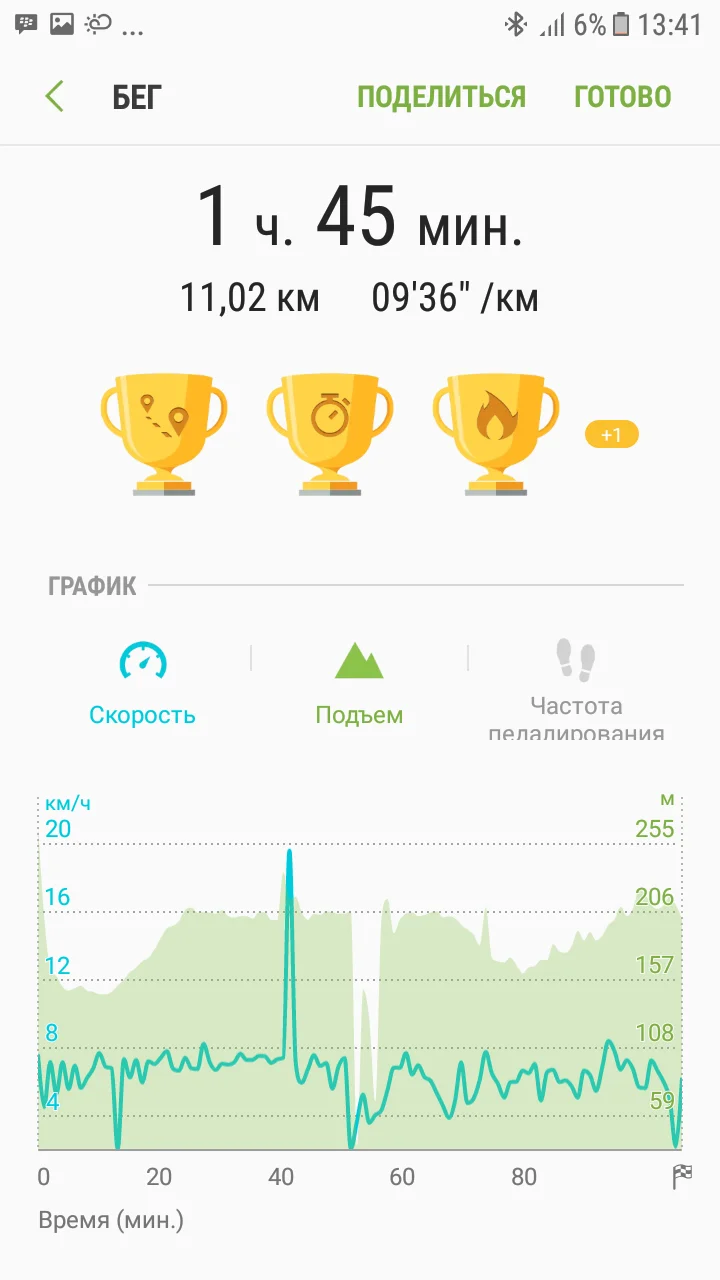Open the distance trophy

tap(164, 434)
